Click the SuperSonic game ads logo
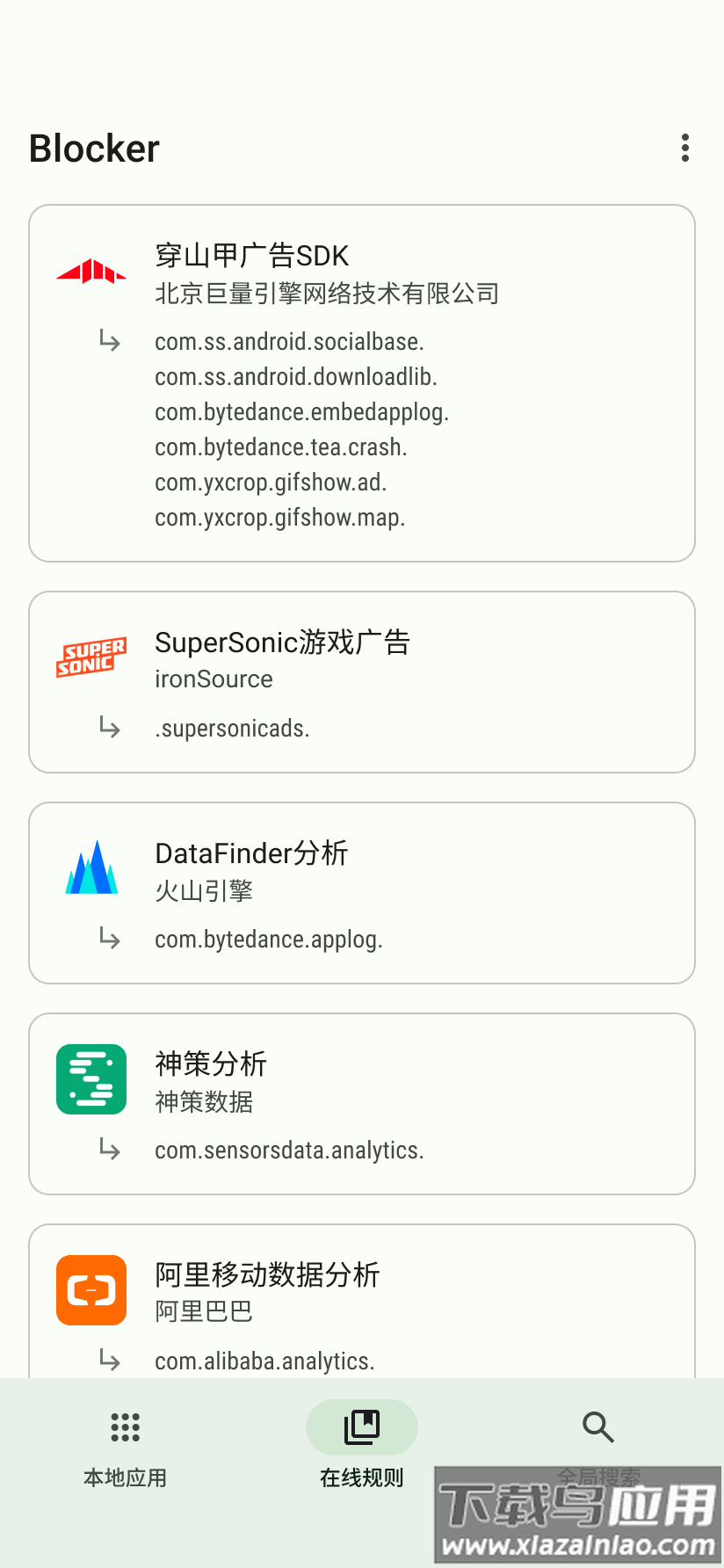Viewport: 724px width, 1568px height. [x=90, y=657]
